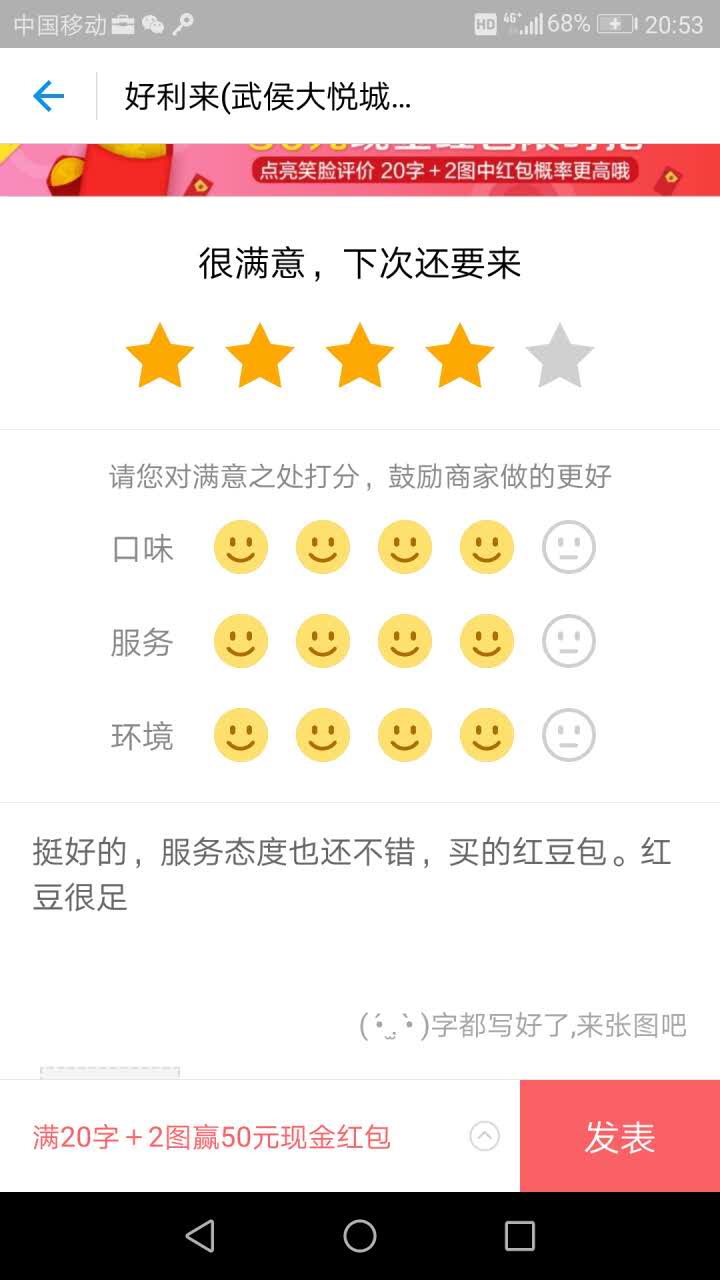Rate 口味 with the fifth face
This screenshot has width=720, height=1280.
click(x=569, y=547)
